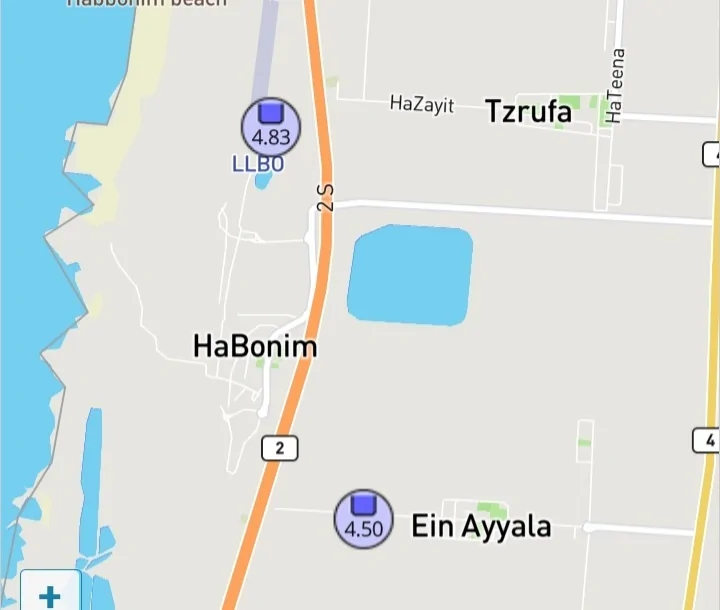The image size is (720, 610).
Task: Select the 4.50 marker near Ein Ayyala
Action: (364, 519)
